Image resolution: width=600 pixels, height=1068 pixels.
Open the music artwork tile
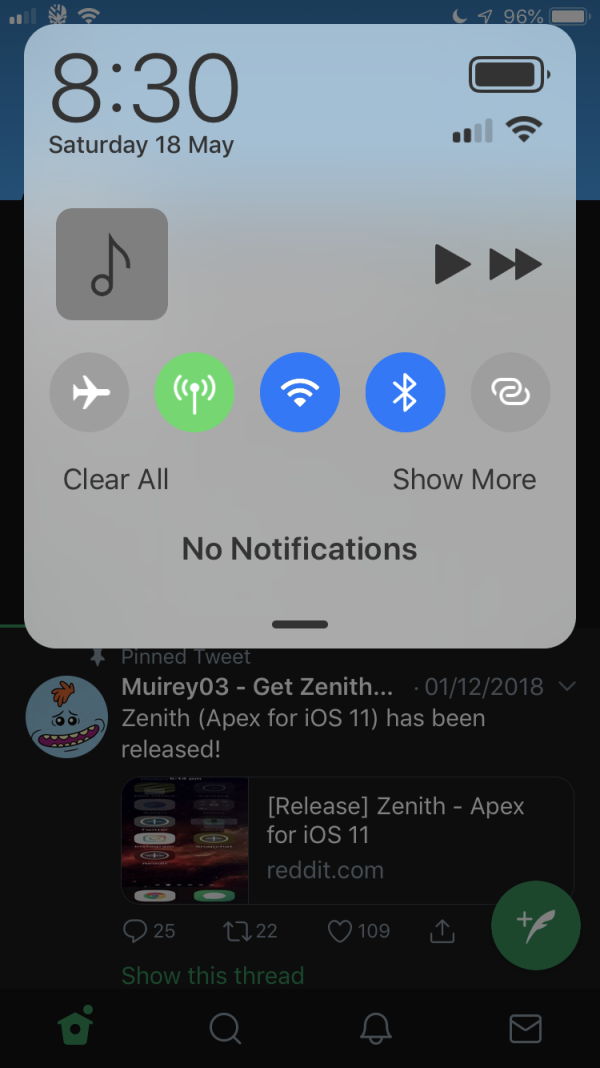click(x=112, y=264)
